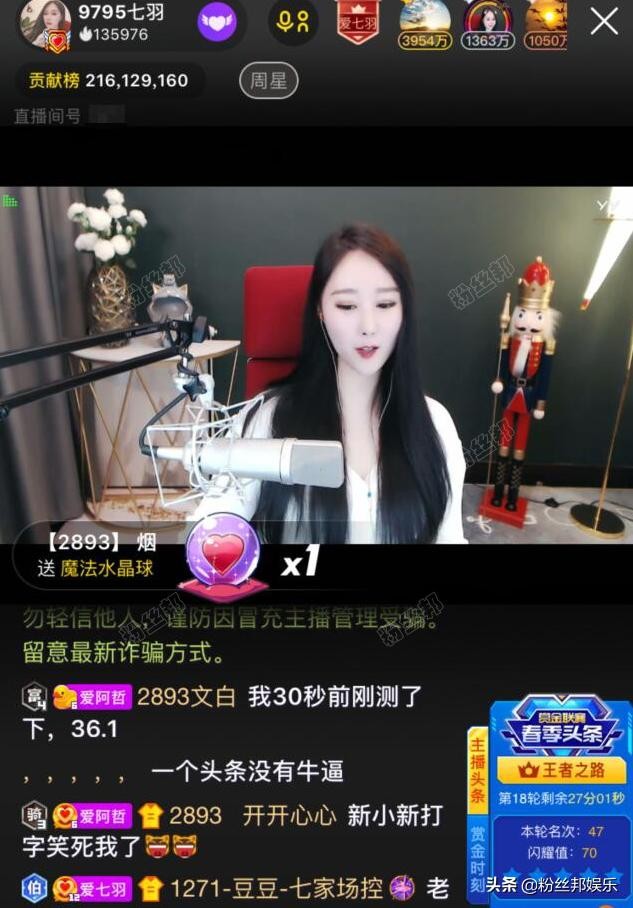View the top viewer with 3954万
633x908 pixels.
pos(425,24)
